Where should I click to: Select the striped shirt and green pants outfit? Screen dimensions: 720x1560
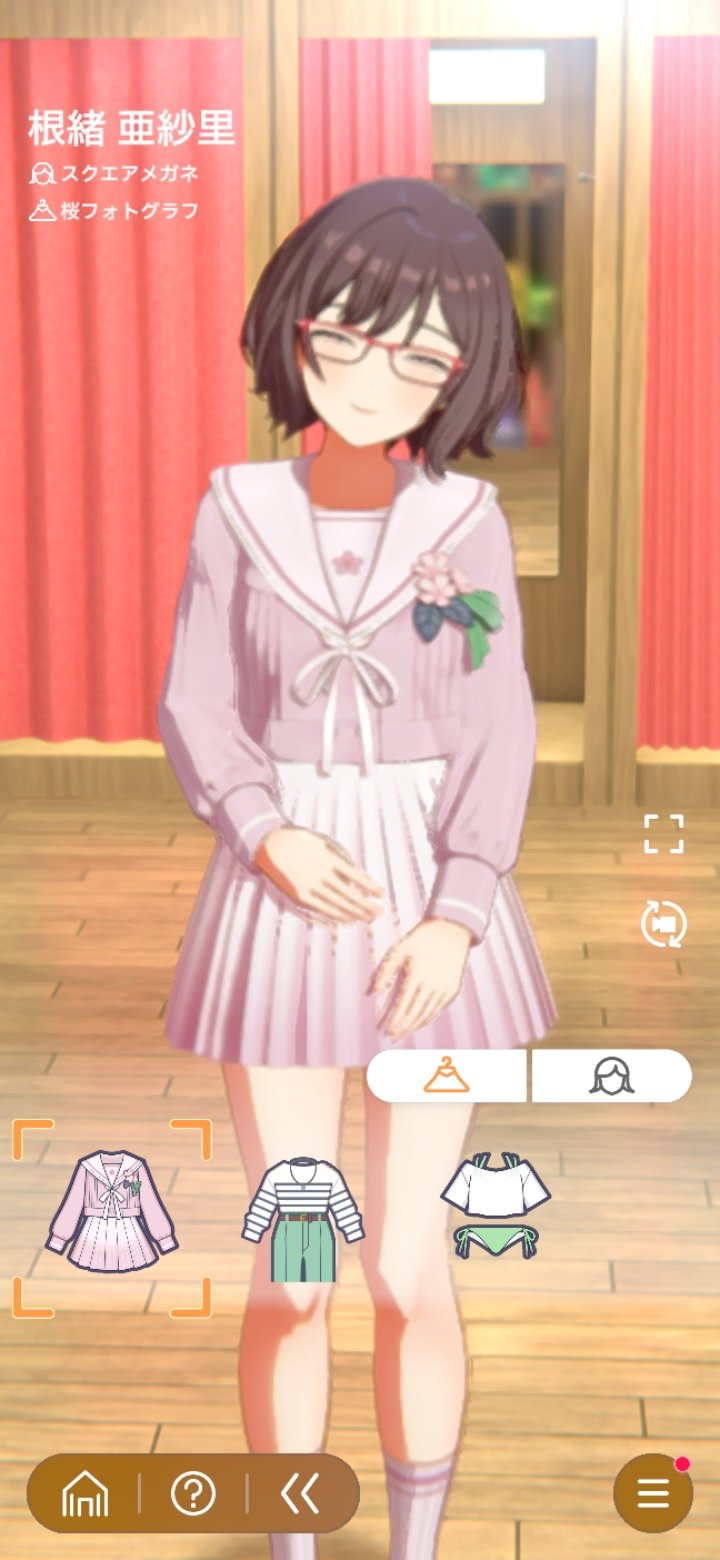[x=304, y=1219]
